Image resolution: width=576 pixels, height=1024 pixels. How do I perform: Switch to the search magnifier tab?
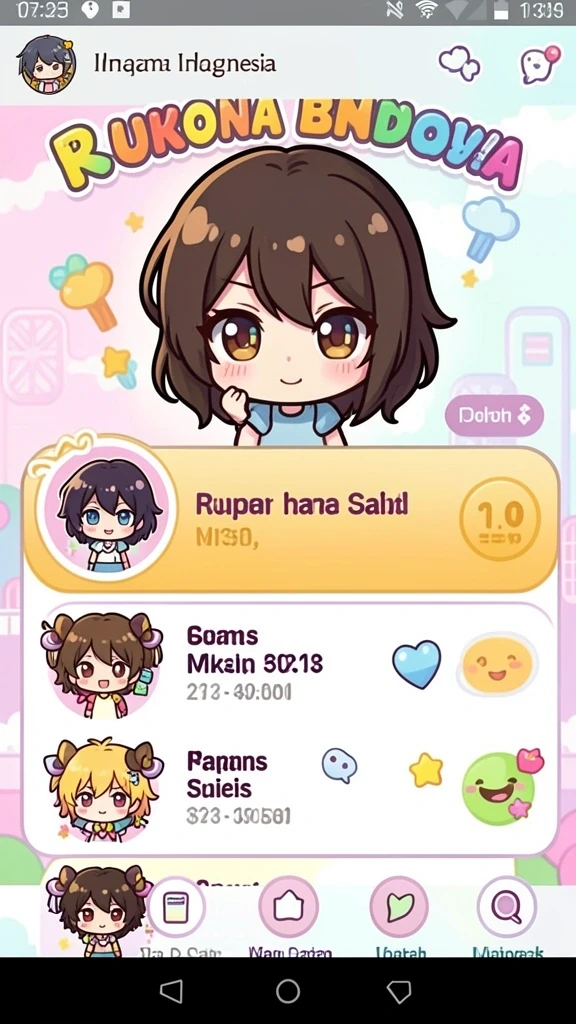point(506,906)
